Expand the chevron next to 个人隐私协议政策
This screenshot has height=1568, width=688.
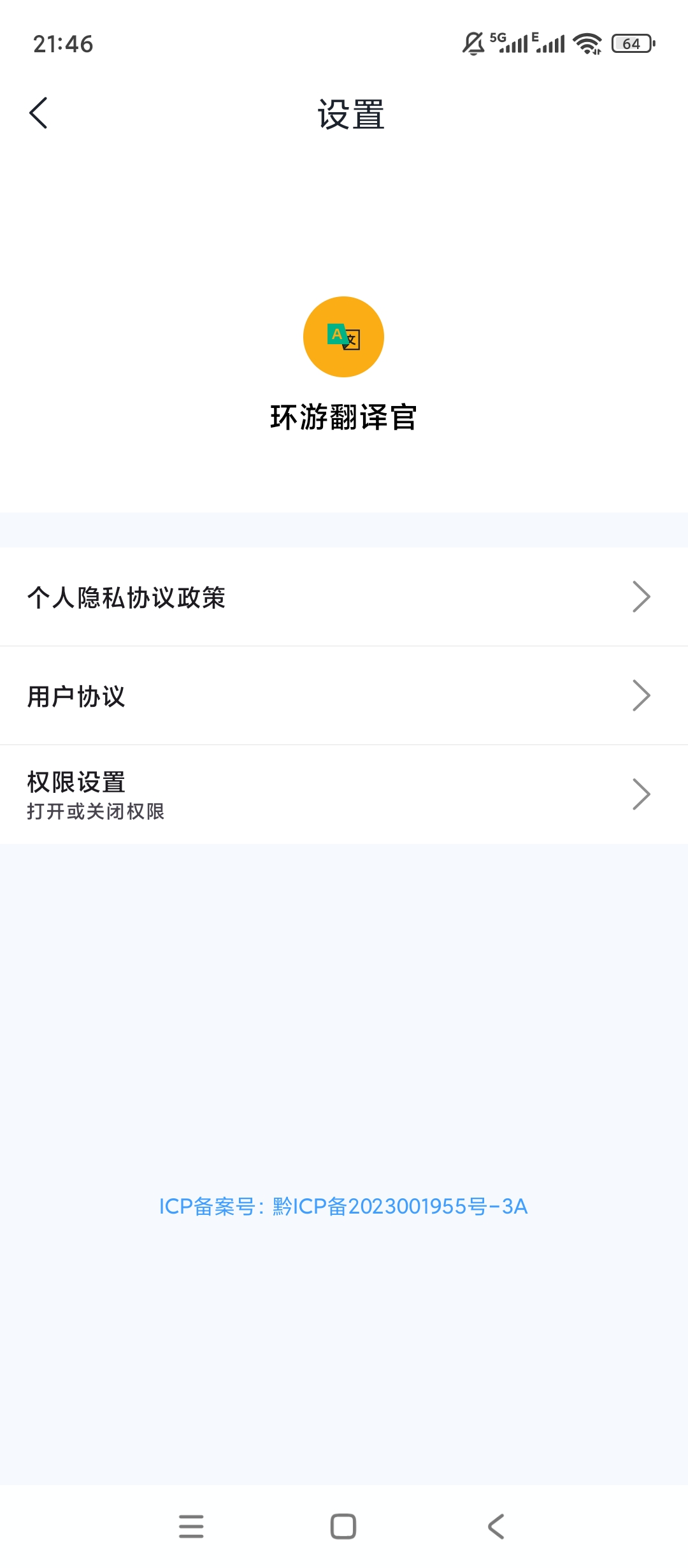643,597
